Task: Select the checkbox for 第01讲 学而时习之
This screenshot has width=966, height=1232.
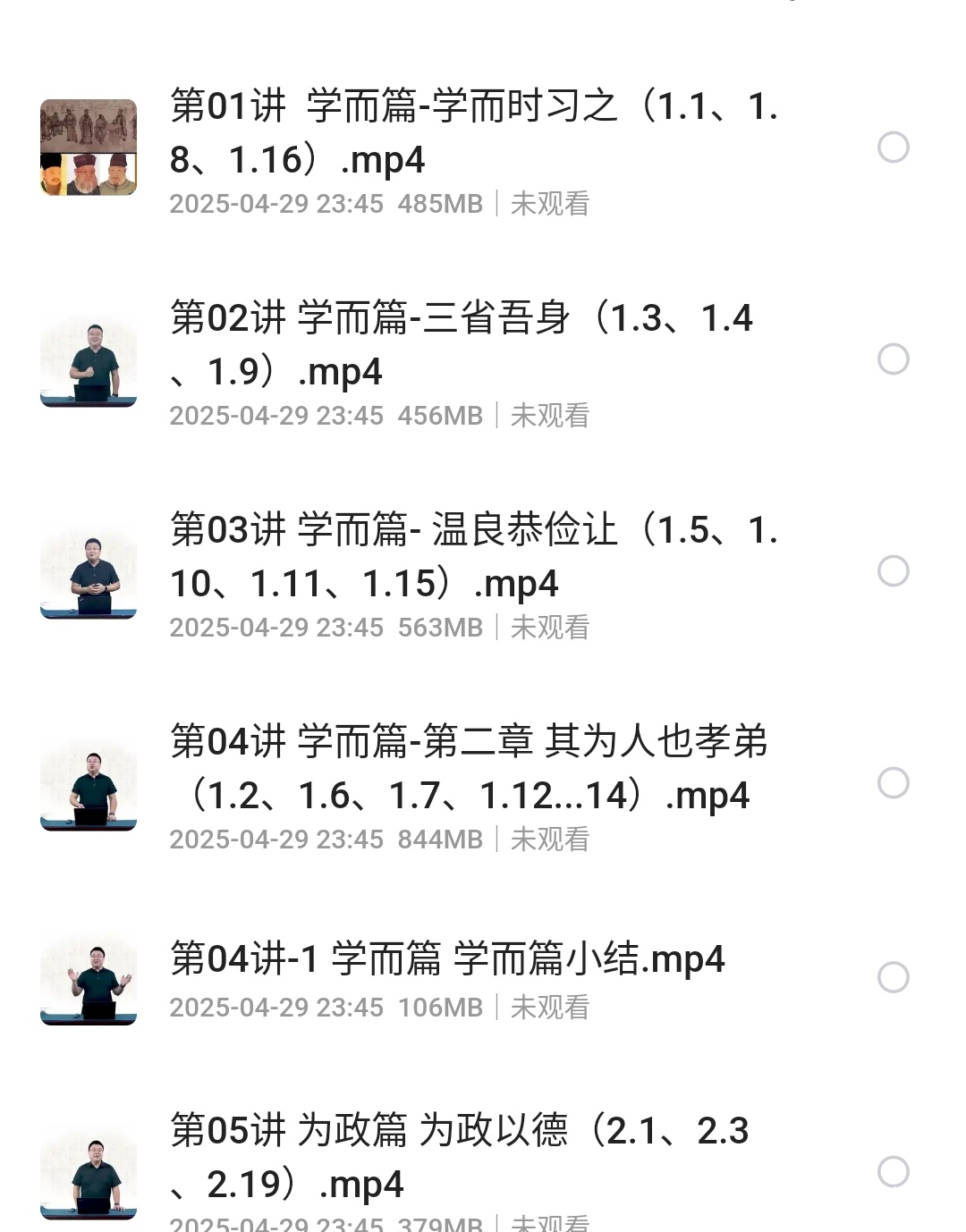Action: [893, 148]
